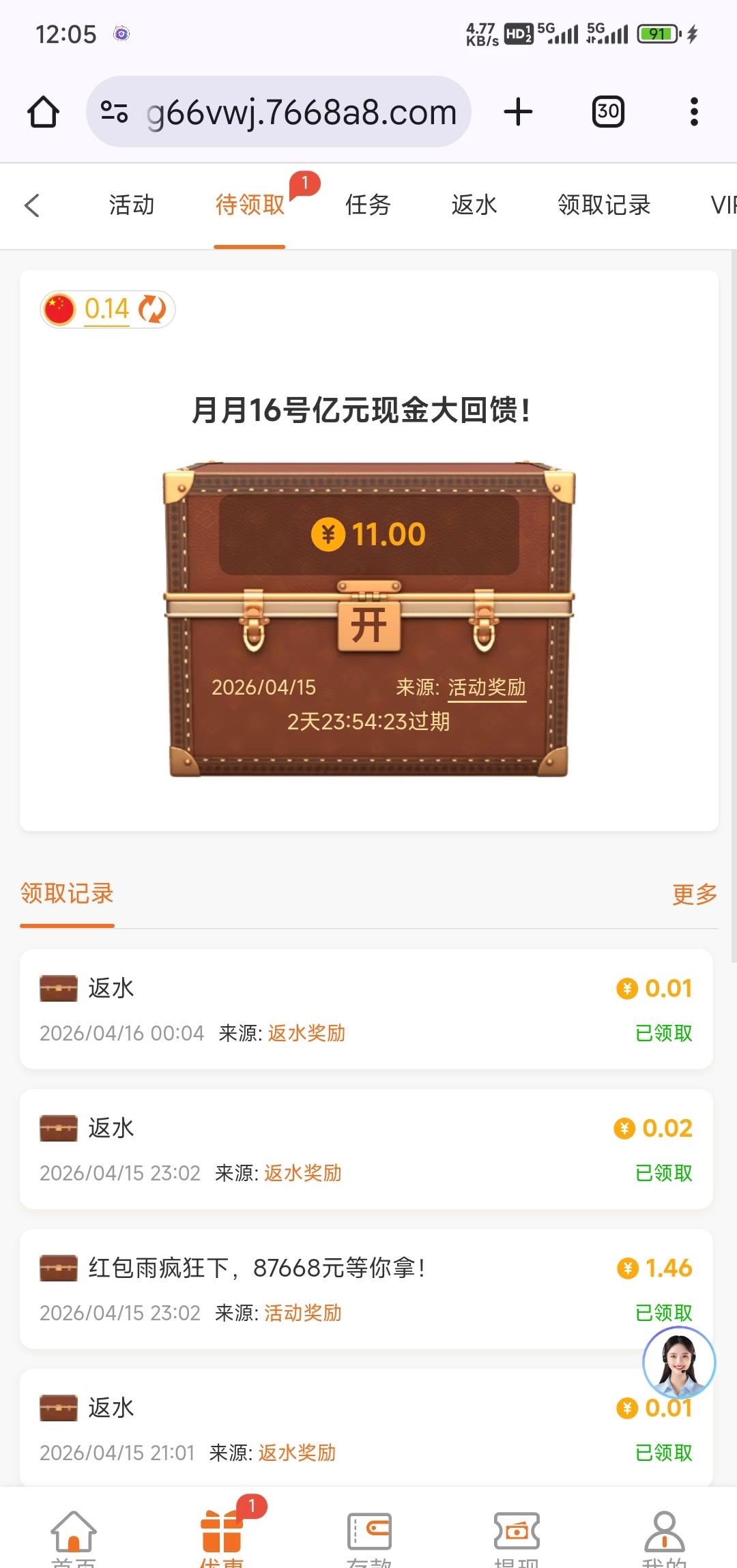Refresh the 0.14 balance

pyautogui.click(x=152, y=309)
